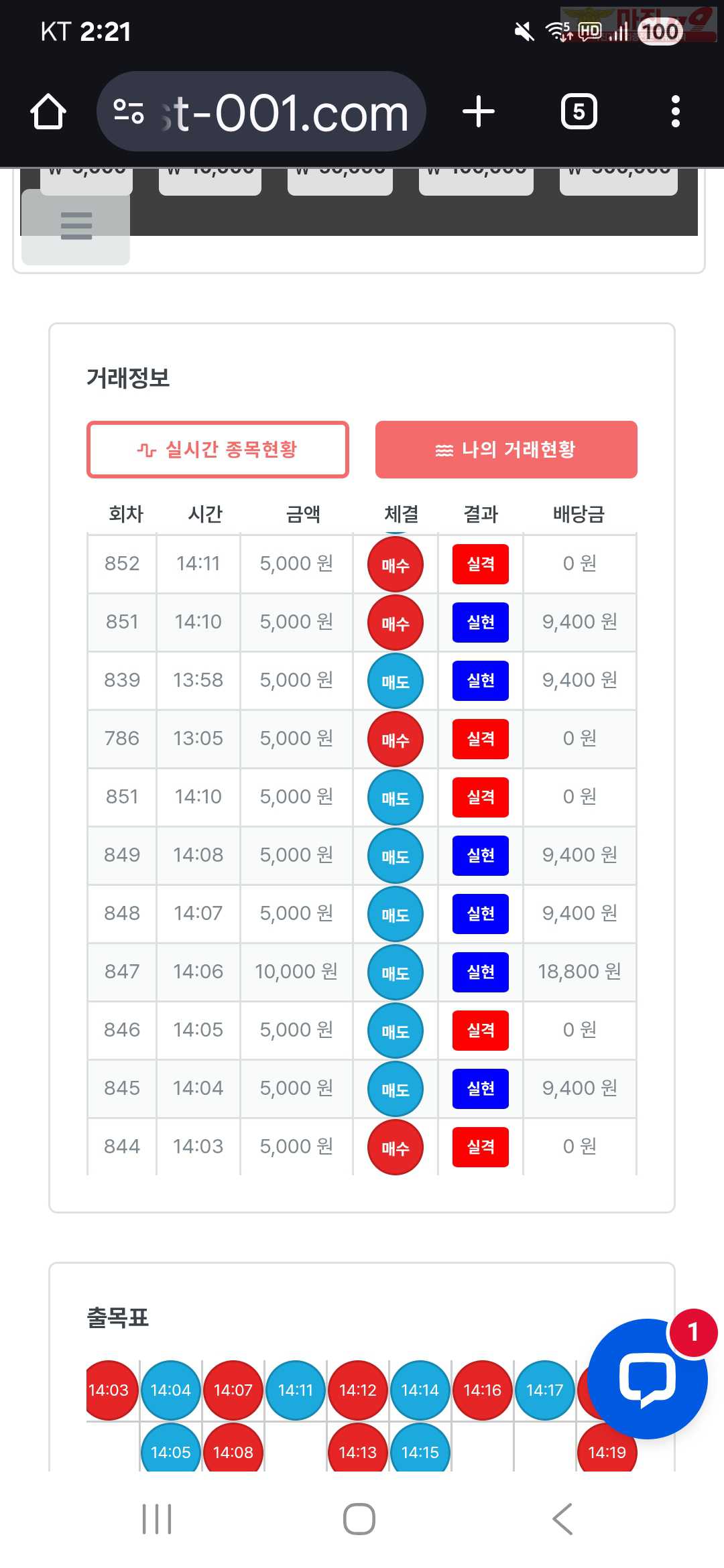
Task: Open the hamburger menu button
Action: pyautogui.click(x=76, y=226)
